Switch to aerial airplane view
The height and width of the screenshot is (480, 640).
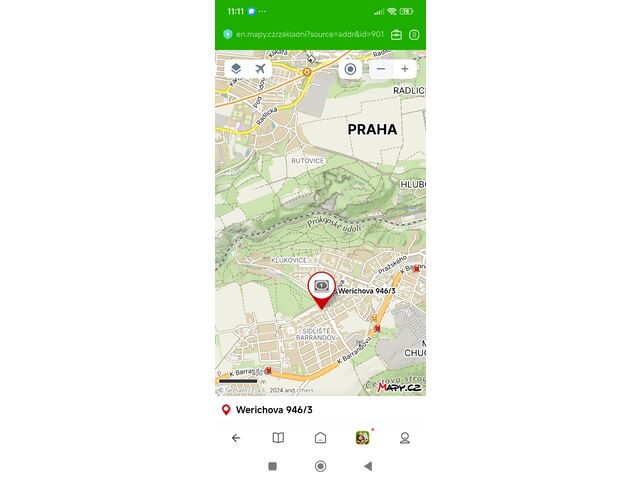tap(260, 68)
